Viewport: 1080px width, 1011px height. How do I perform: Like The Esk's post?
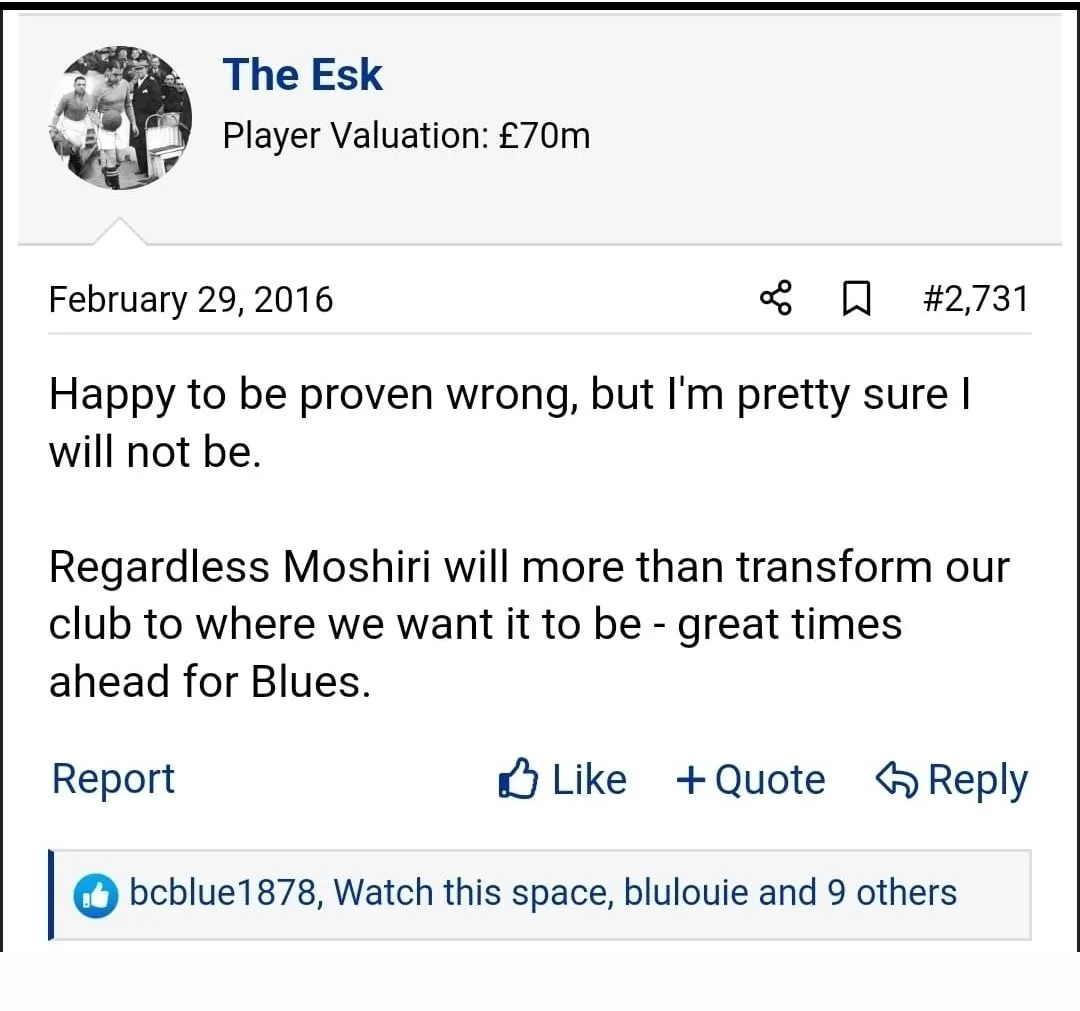tap(563, 780)
